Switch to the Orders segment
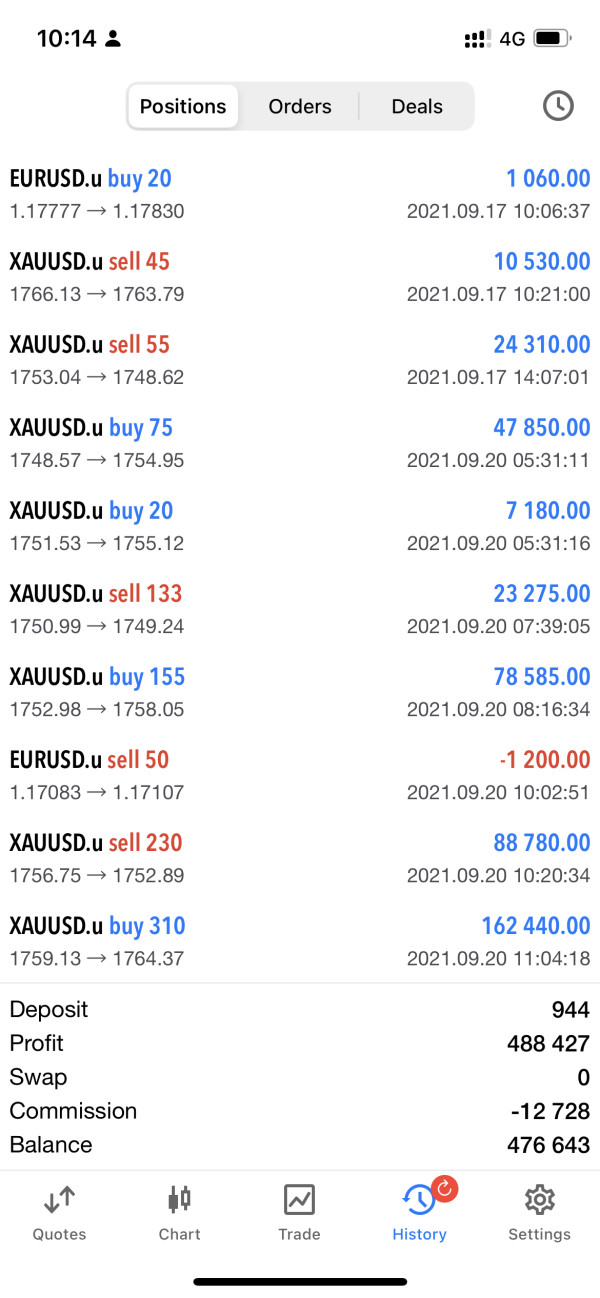This screenshot has height=1298, width=600. [x=300, y=106]
